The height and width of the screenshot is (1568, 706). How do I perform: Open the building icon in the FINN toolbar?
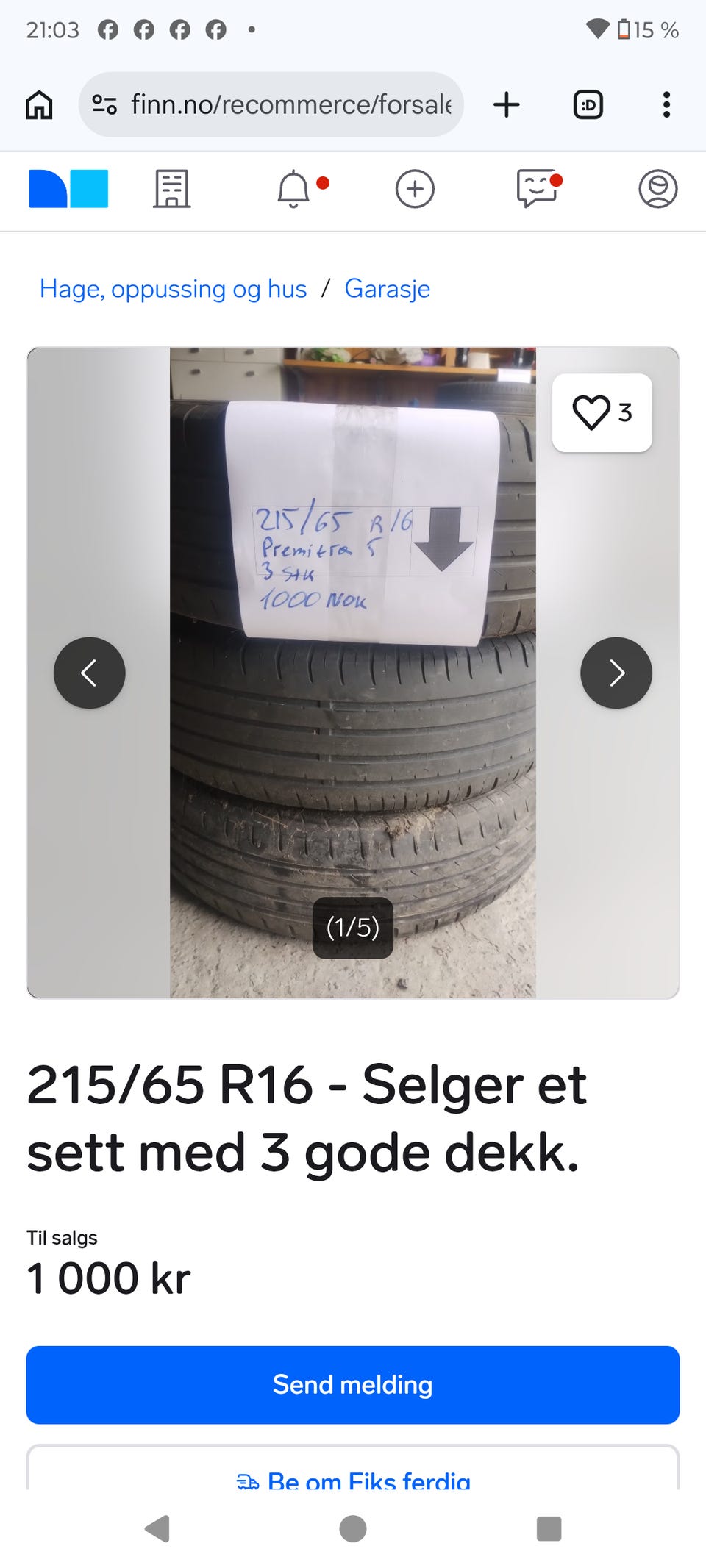point(172,189)
